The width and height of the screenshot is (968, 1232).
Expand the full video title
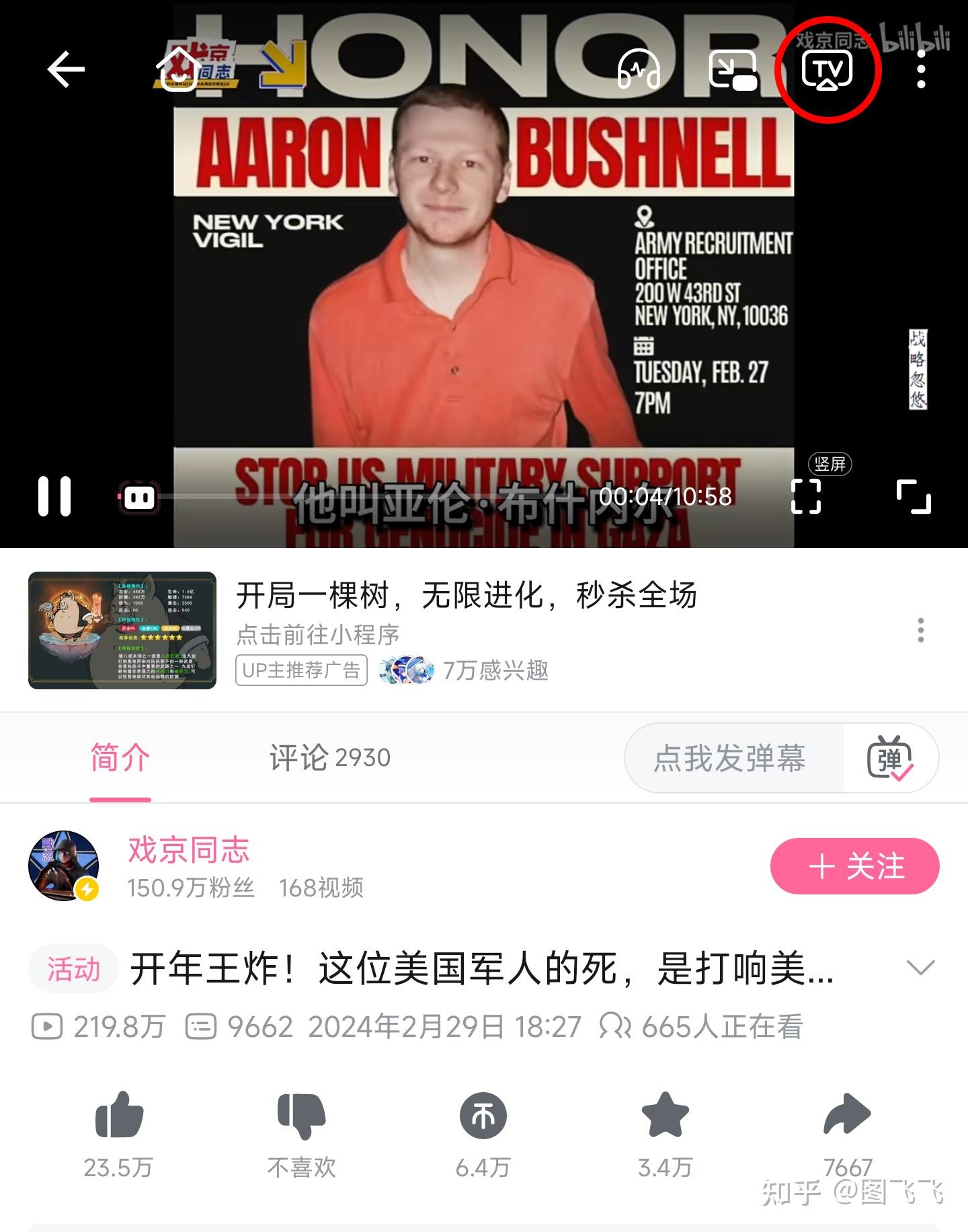[x=920, y=968]
